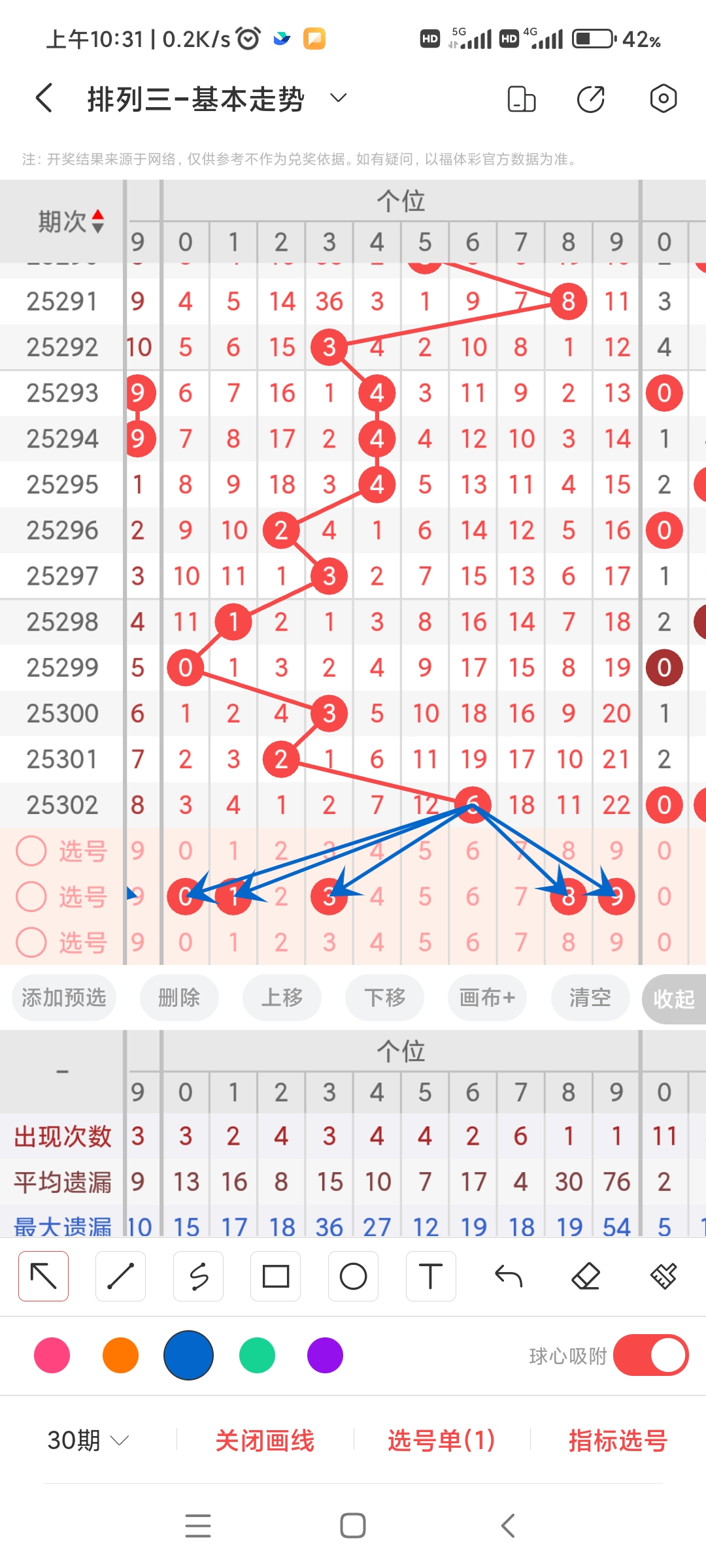Select the first 选号 radio circle
This screenshot has width=706, height=1568.
[x=31, y=851]
